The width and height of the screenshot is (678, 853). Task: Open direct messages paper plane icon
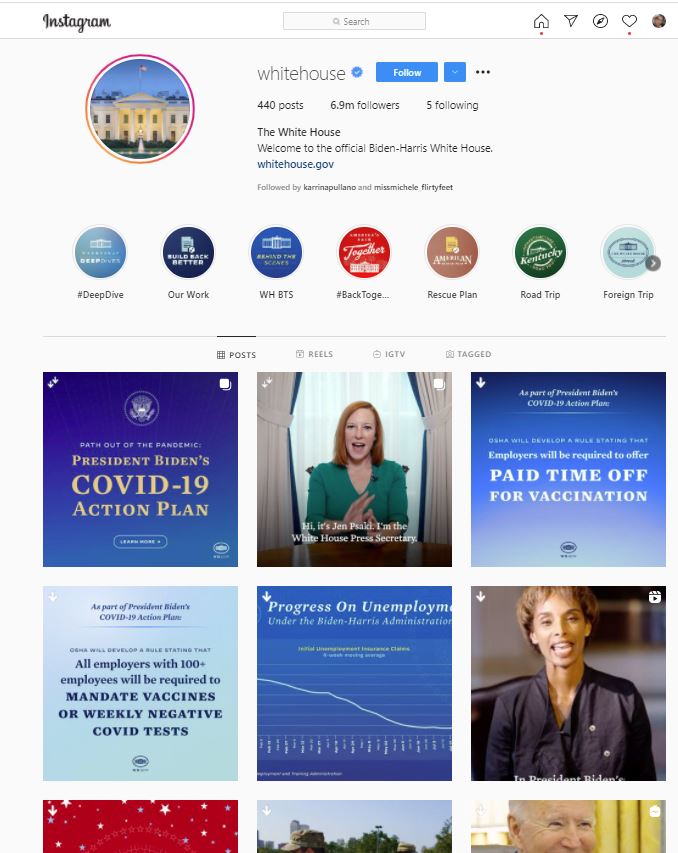tap(571, 21)
